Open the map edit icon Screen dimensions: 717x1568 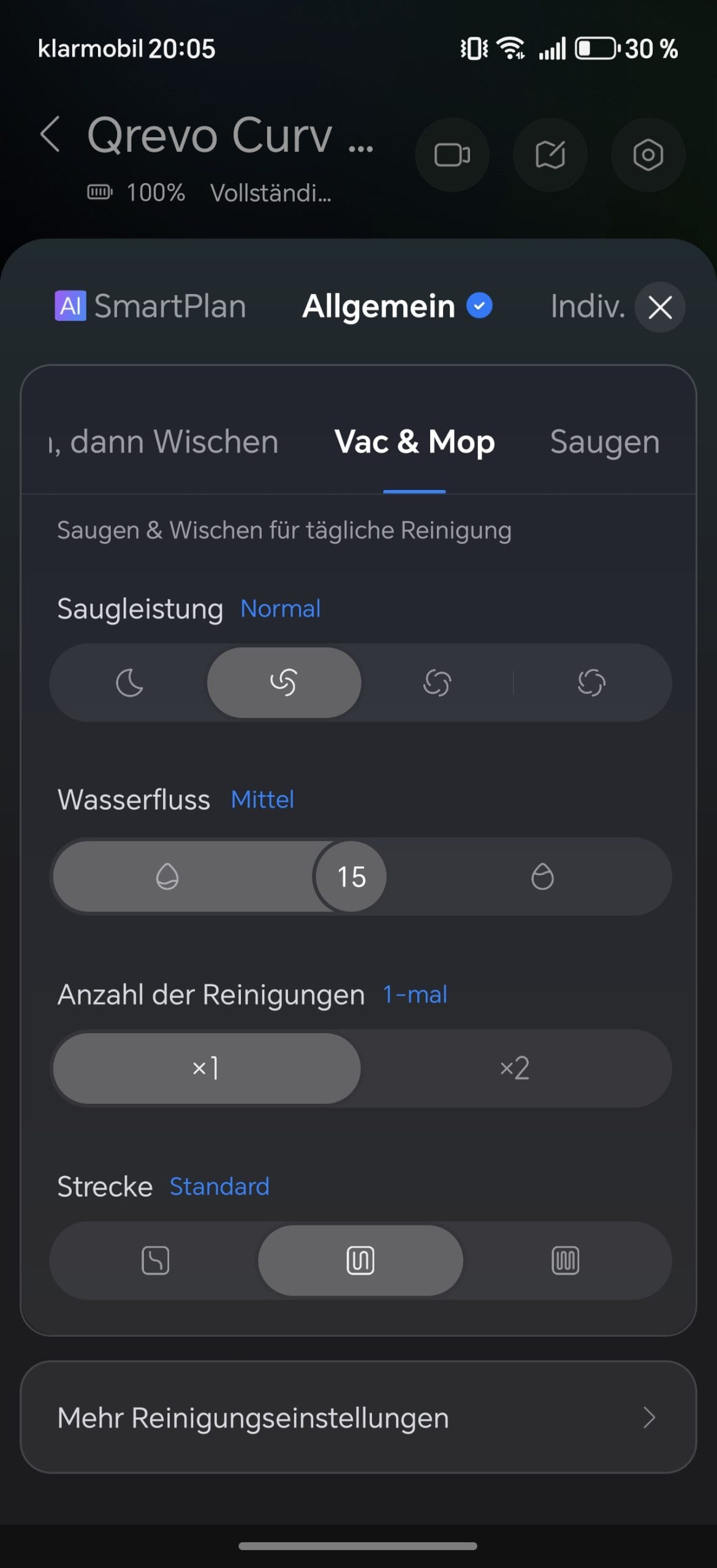point(550,155)
